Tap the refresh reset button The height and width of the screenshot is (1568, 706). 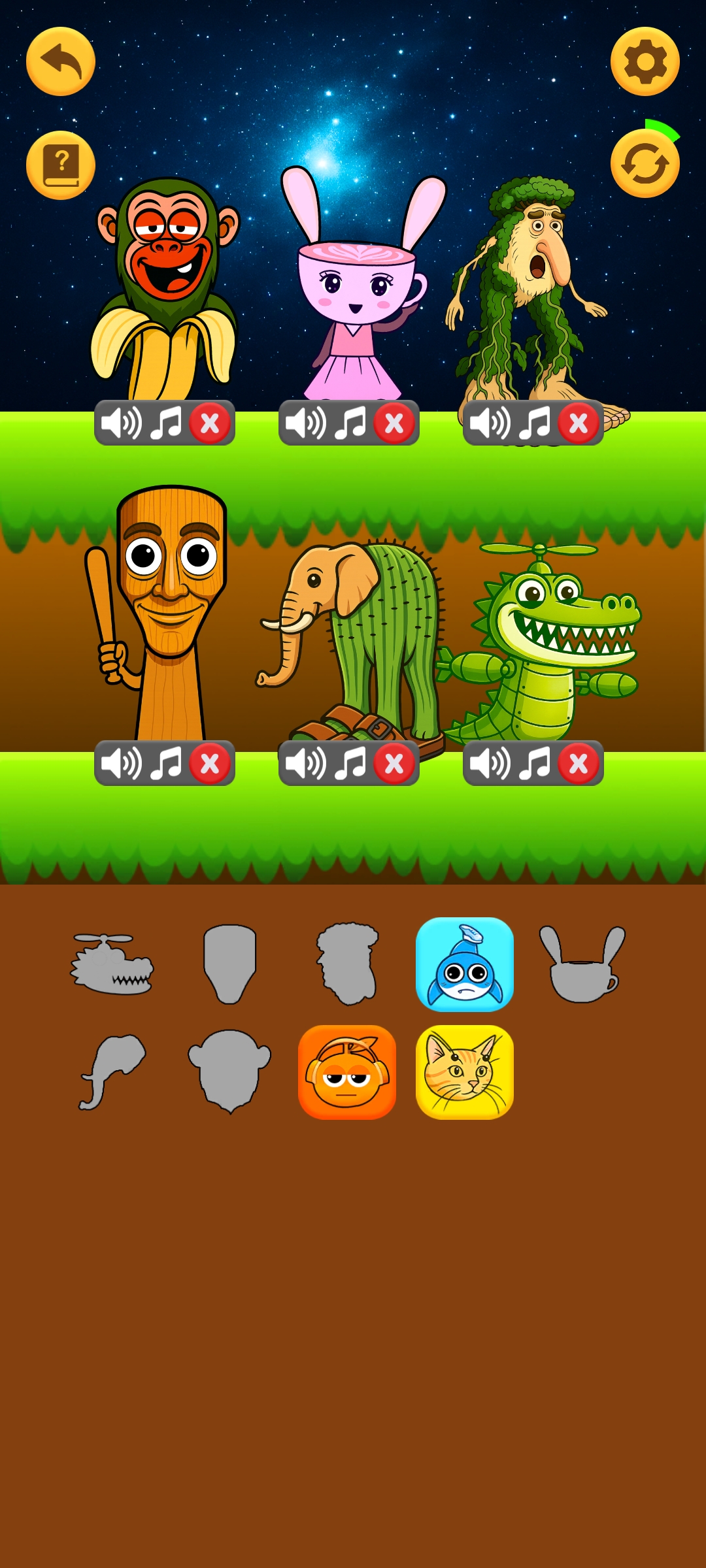(645, 165)
